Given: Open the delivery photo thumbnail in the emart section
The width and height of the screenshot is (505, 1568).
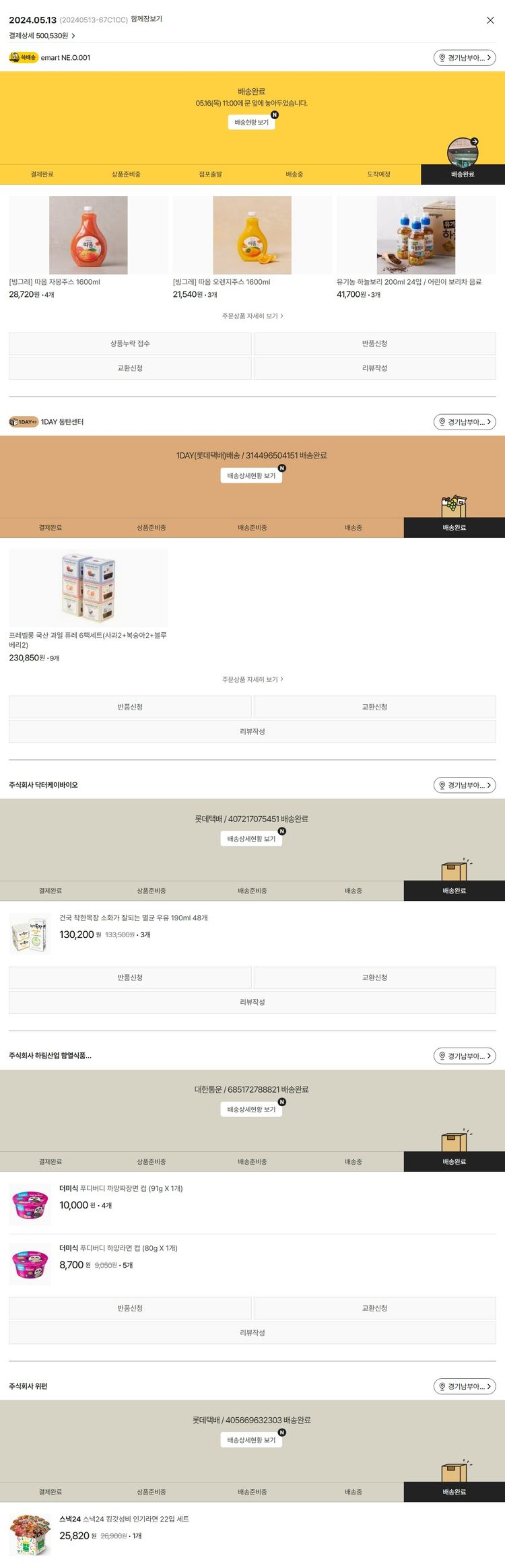Looking at the screenshot, I should 463,151.
